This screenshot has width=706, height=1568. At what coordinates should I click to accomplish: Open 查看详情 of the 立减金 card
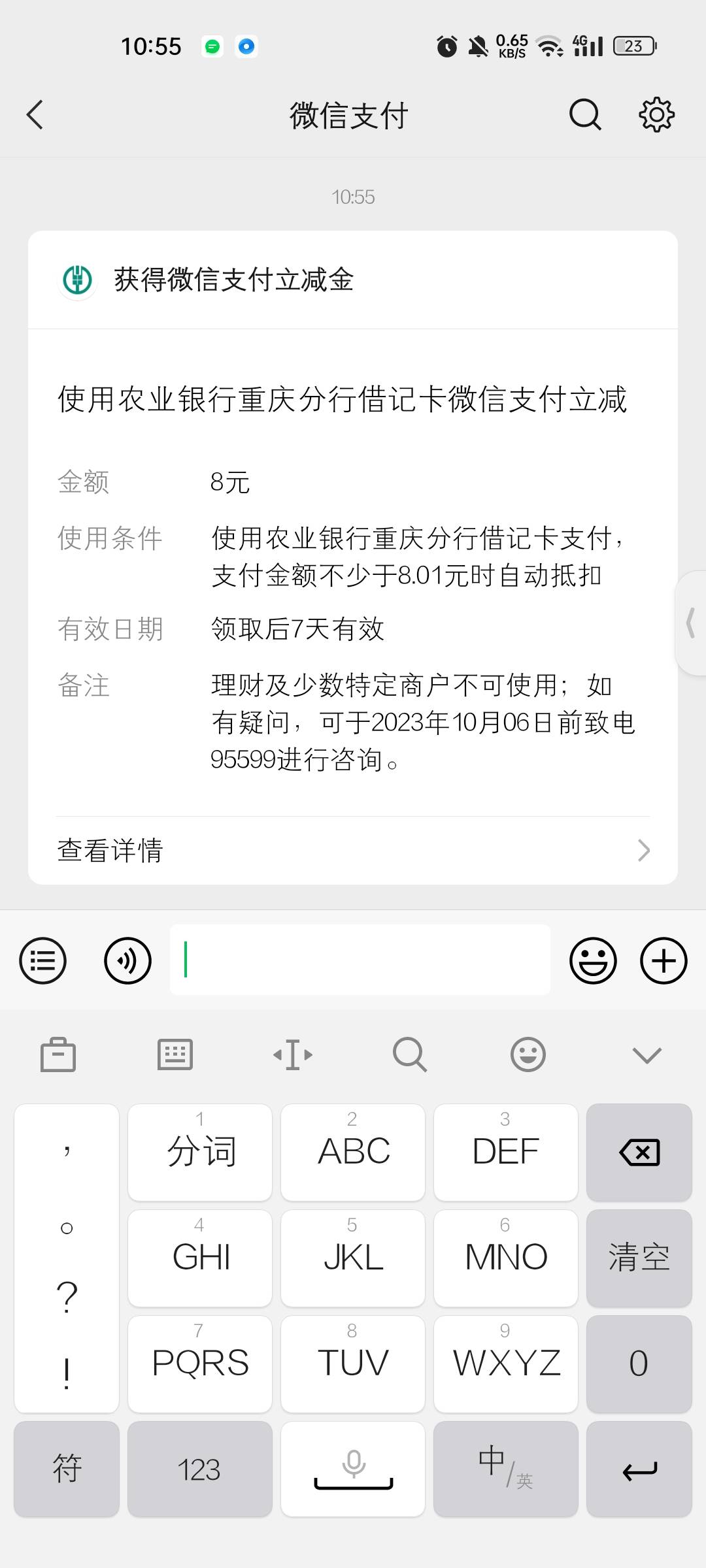[x=353, y=850]
